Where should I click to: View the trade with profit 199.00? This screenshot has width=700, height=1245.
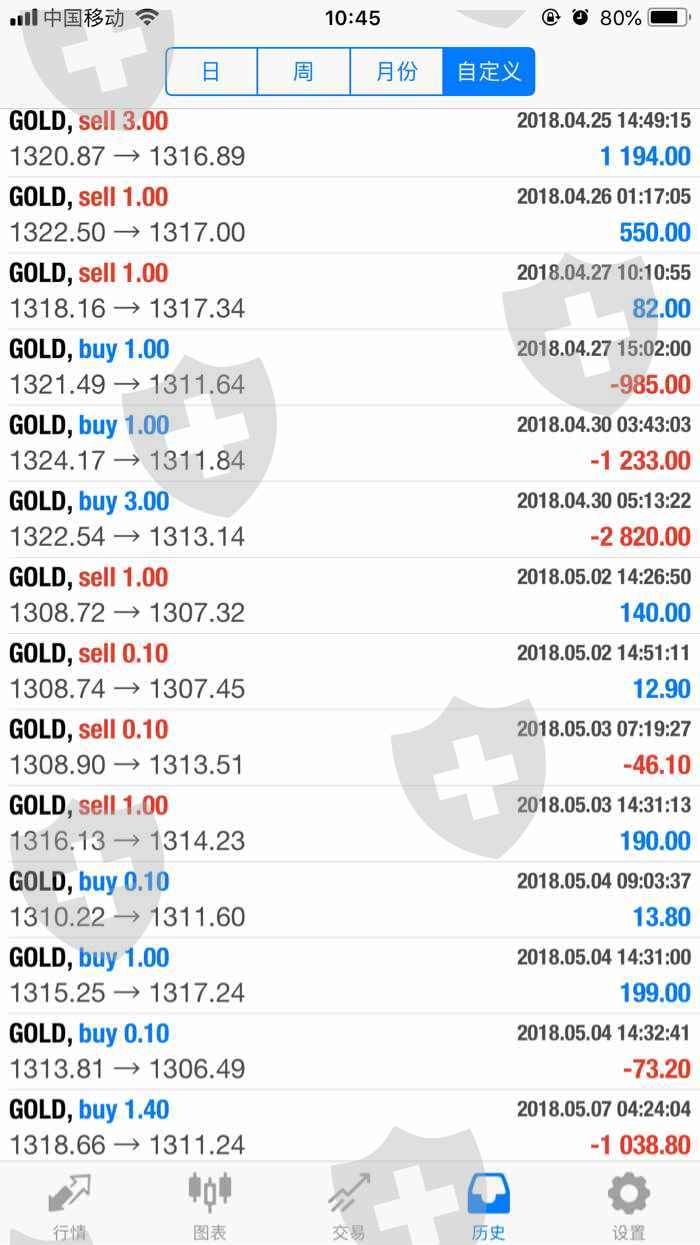coord(350,975)
